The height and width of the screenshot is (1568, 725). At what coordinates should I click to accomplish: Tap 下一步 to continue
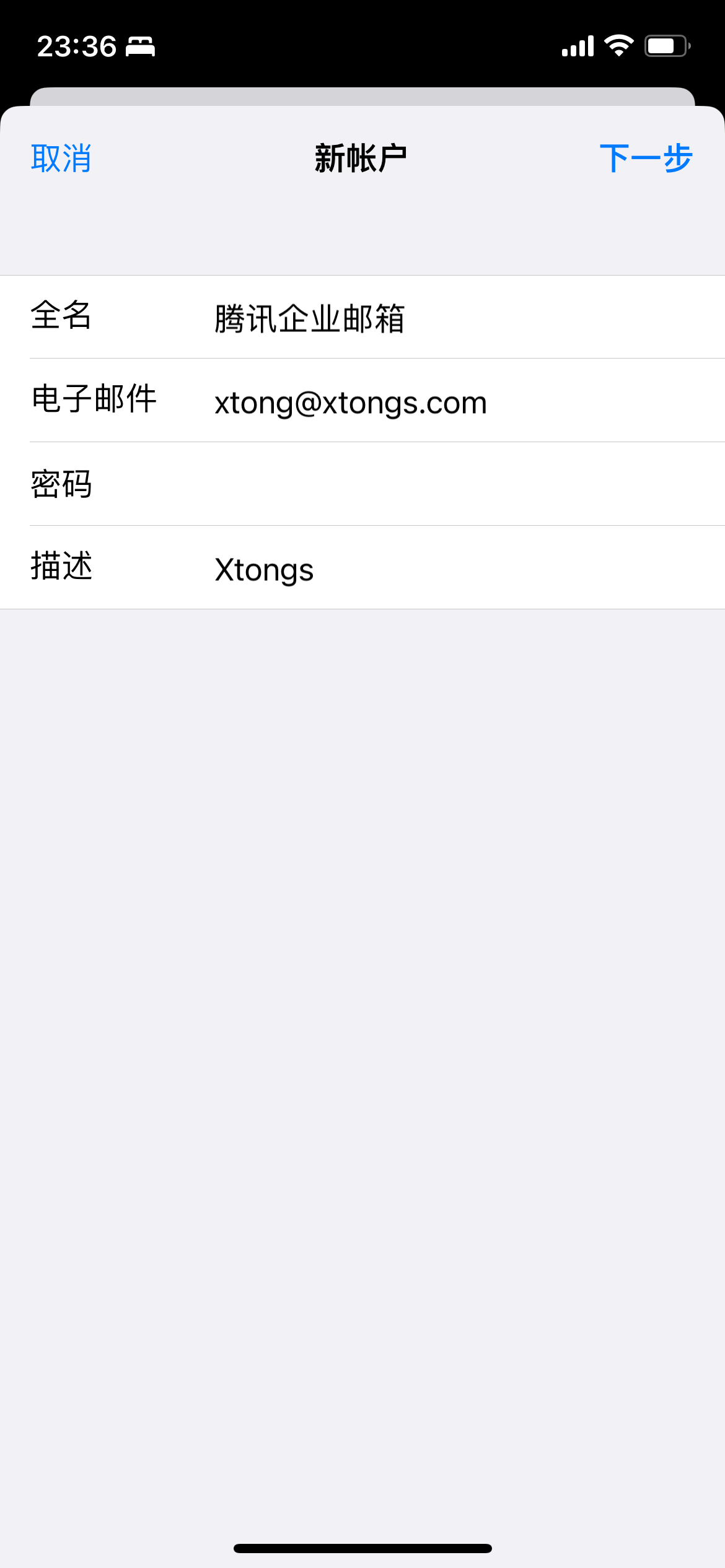(645, 159)
